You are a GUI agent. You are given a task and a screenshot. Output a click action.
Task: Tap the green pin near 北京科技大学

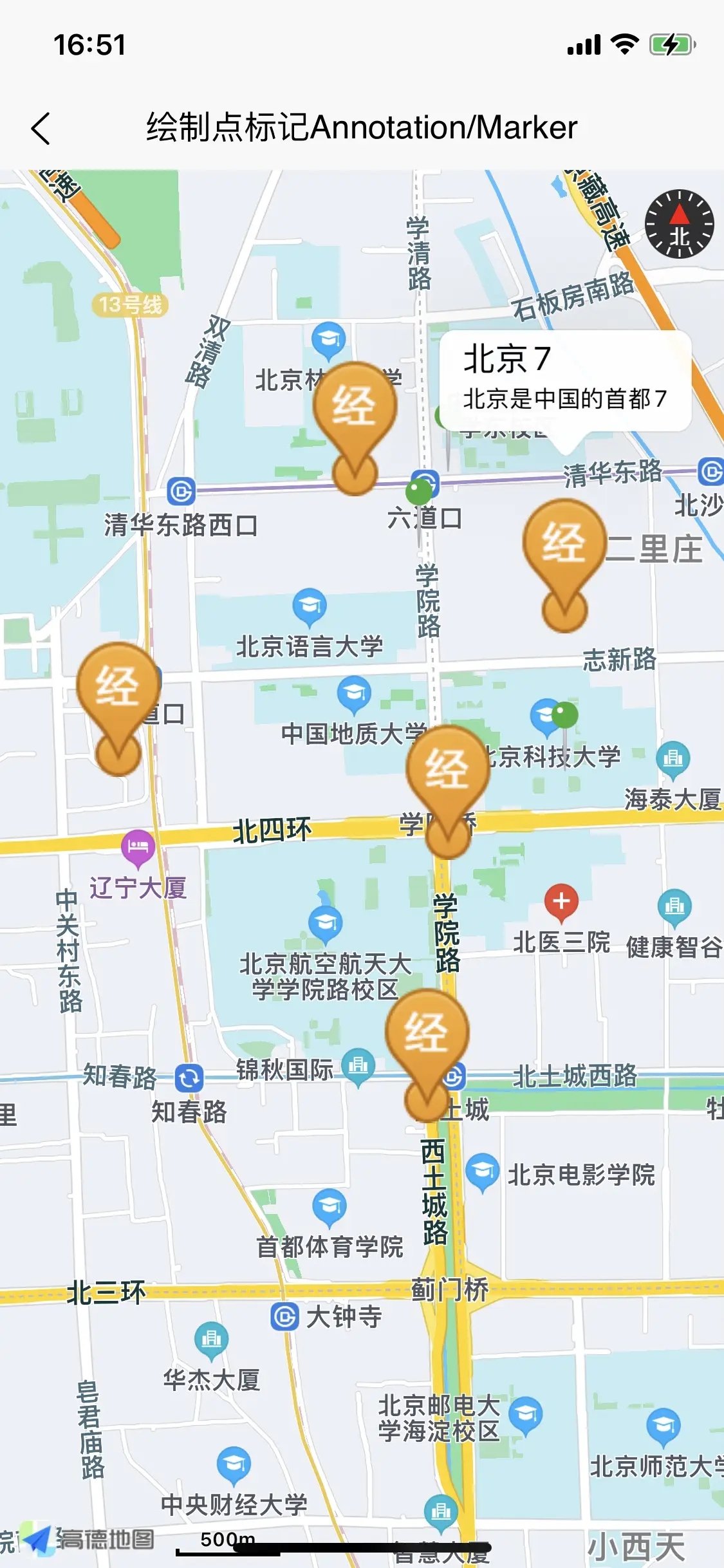click(x=565, y=716)
